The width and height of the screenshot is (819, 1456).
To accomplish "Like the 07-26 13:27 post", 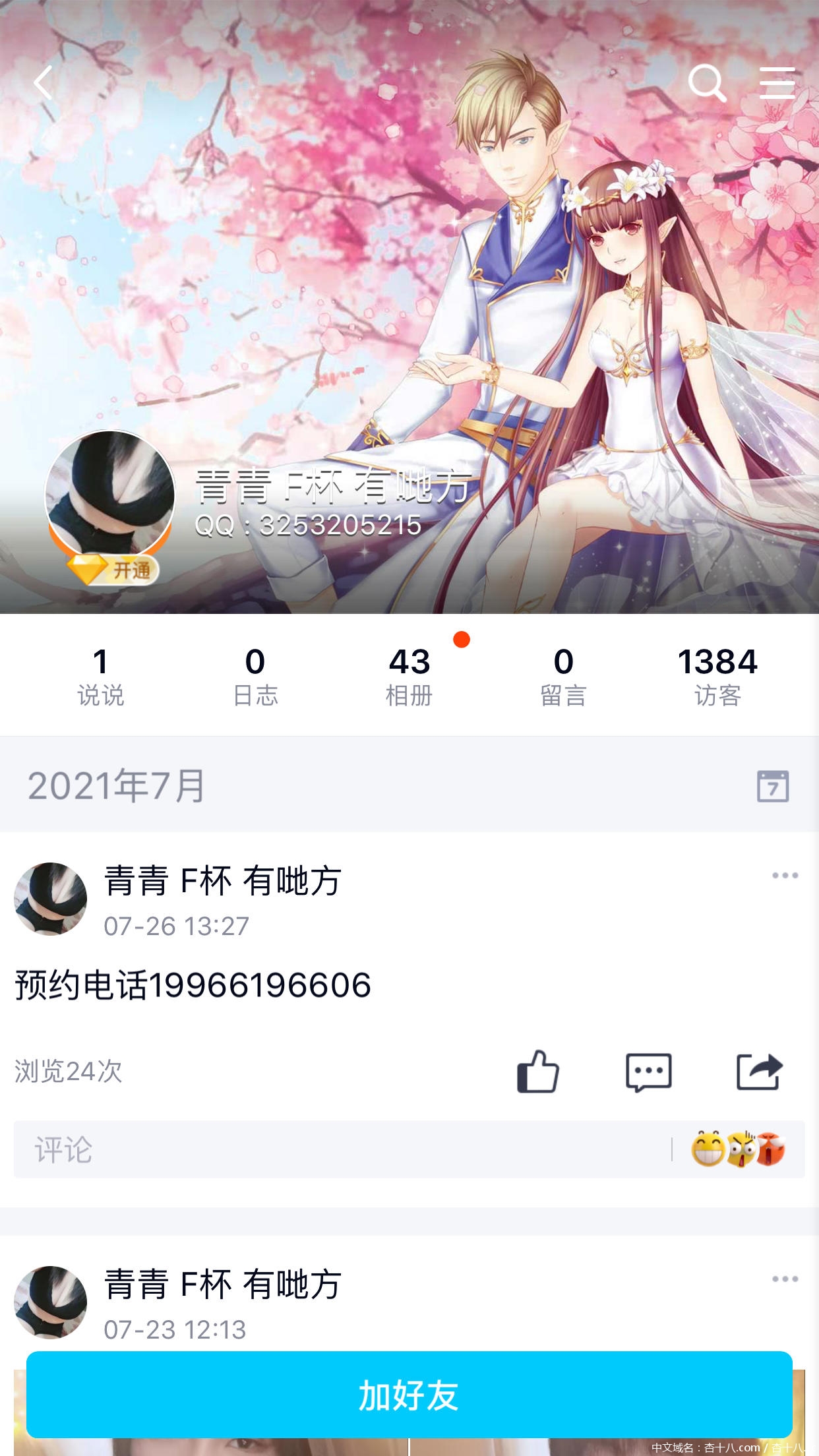I will (537, 1072).
